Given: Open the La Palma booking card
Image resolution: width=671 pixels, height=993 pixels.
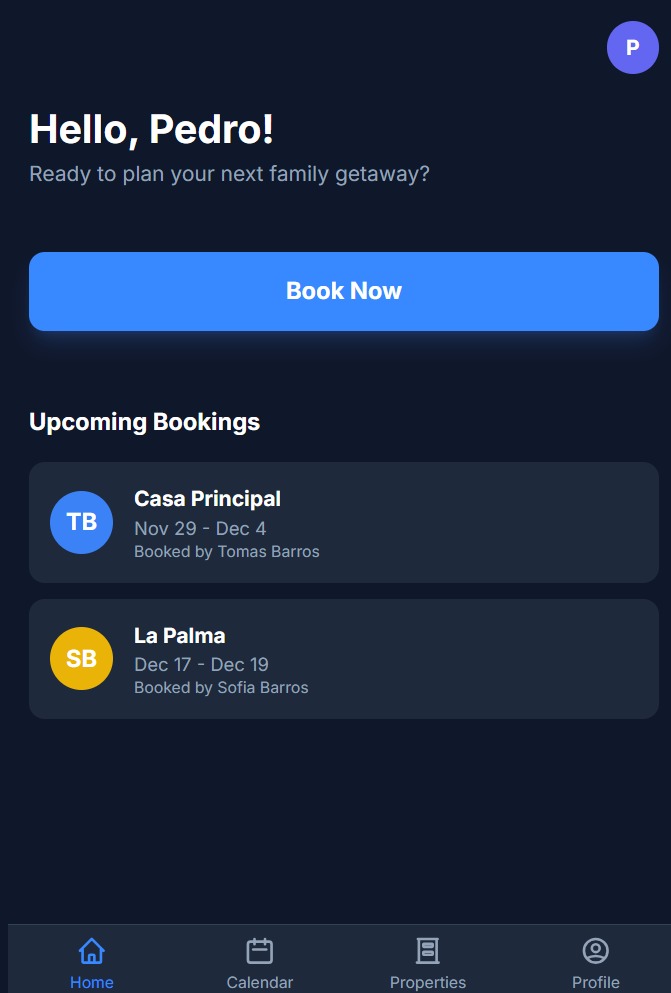Looking at the screenshot, I should [343, 658].
